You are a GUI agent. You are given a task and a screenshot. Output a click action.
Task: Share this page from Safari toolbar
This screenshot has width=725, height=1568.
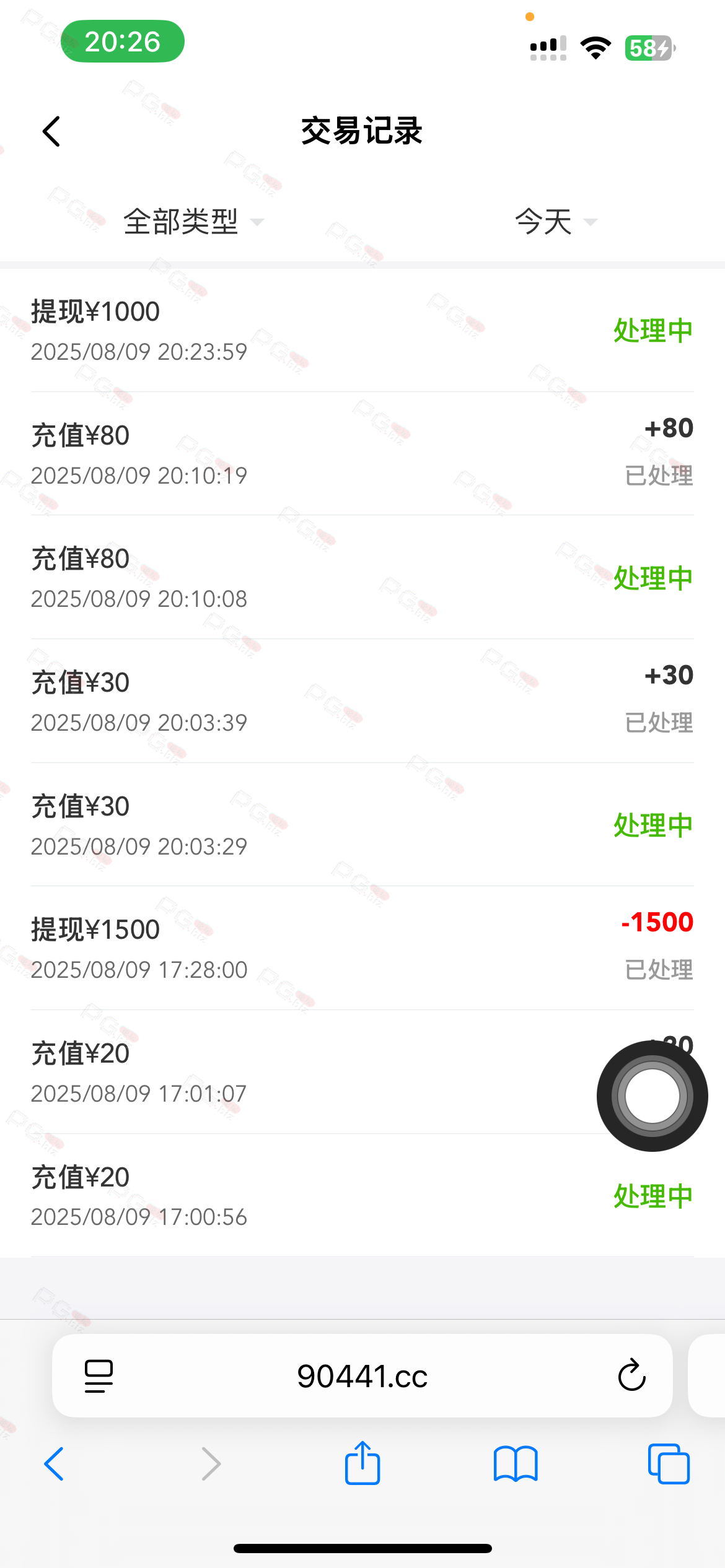(362, 1463)
